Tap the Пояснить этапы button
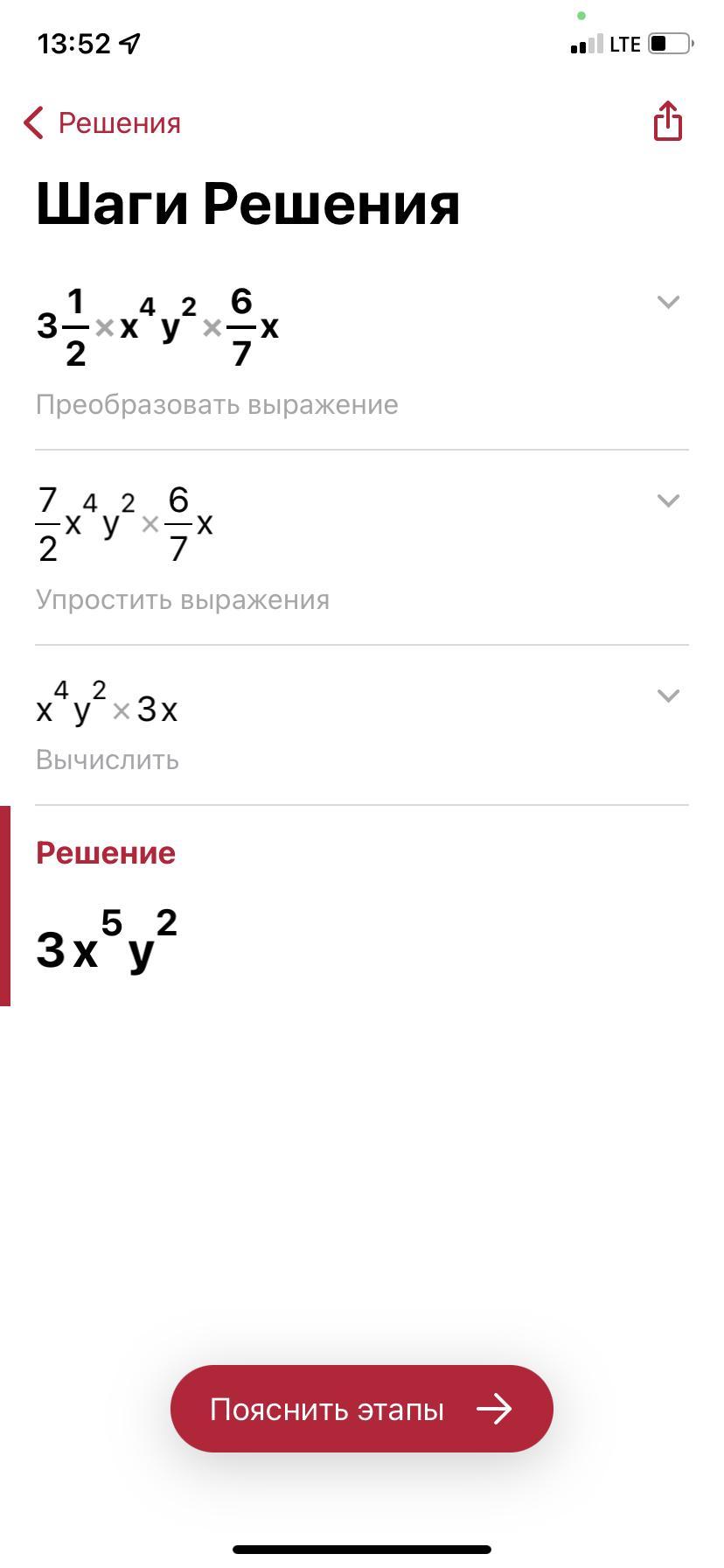 [x=362, y=1409]
